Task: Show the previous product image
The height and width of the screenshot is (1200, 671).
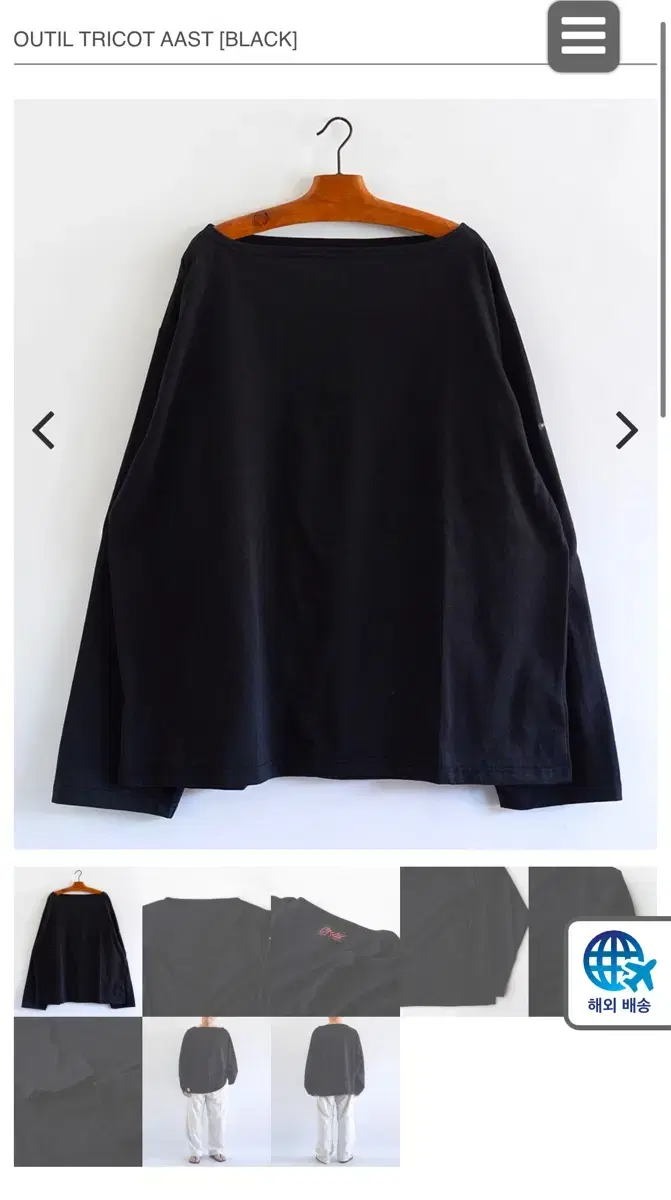Action: click(x=43, y=430)
